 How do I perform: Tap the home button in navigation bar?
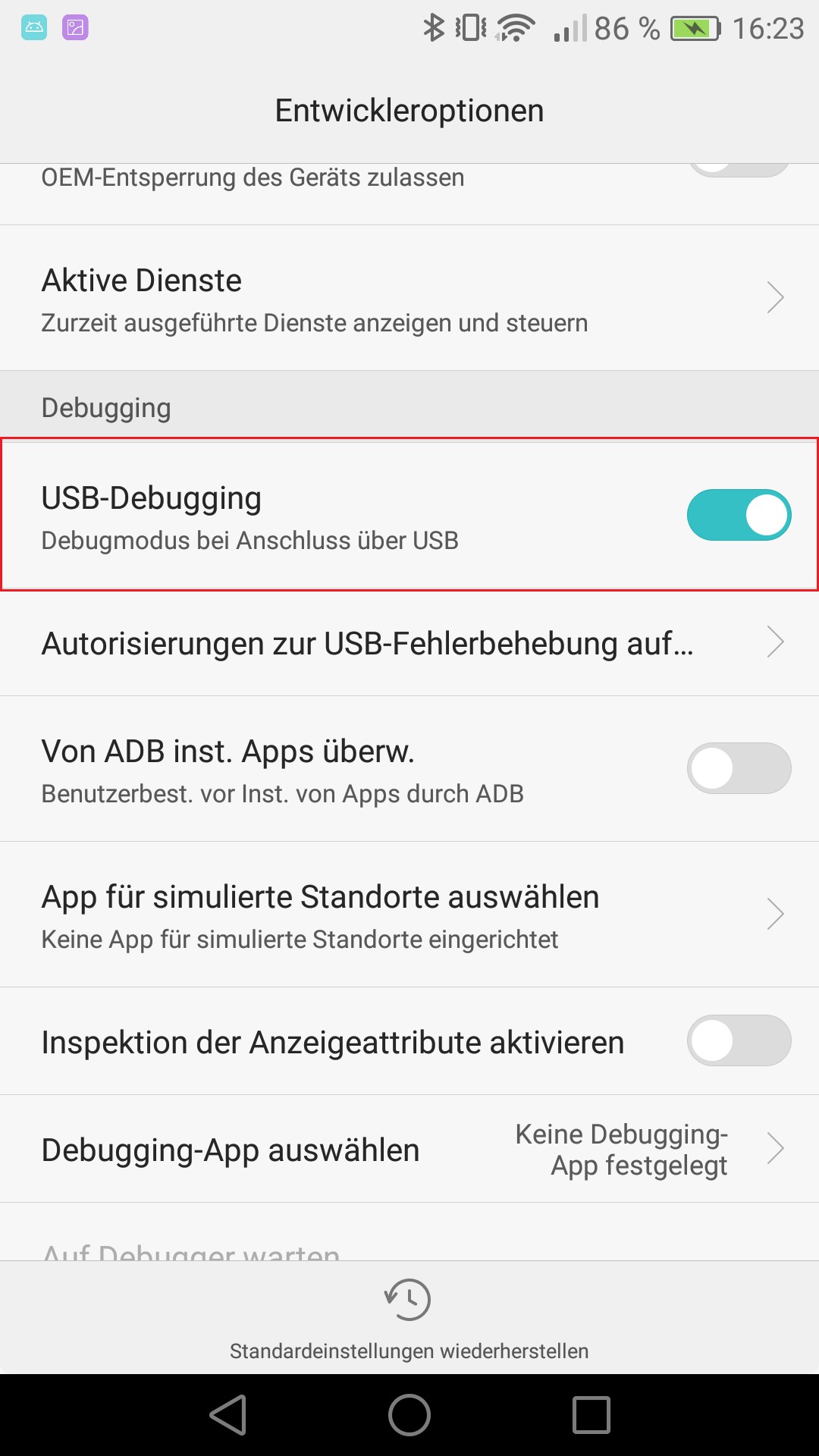(x=409, y=1415)
